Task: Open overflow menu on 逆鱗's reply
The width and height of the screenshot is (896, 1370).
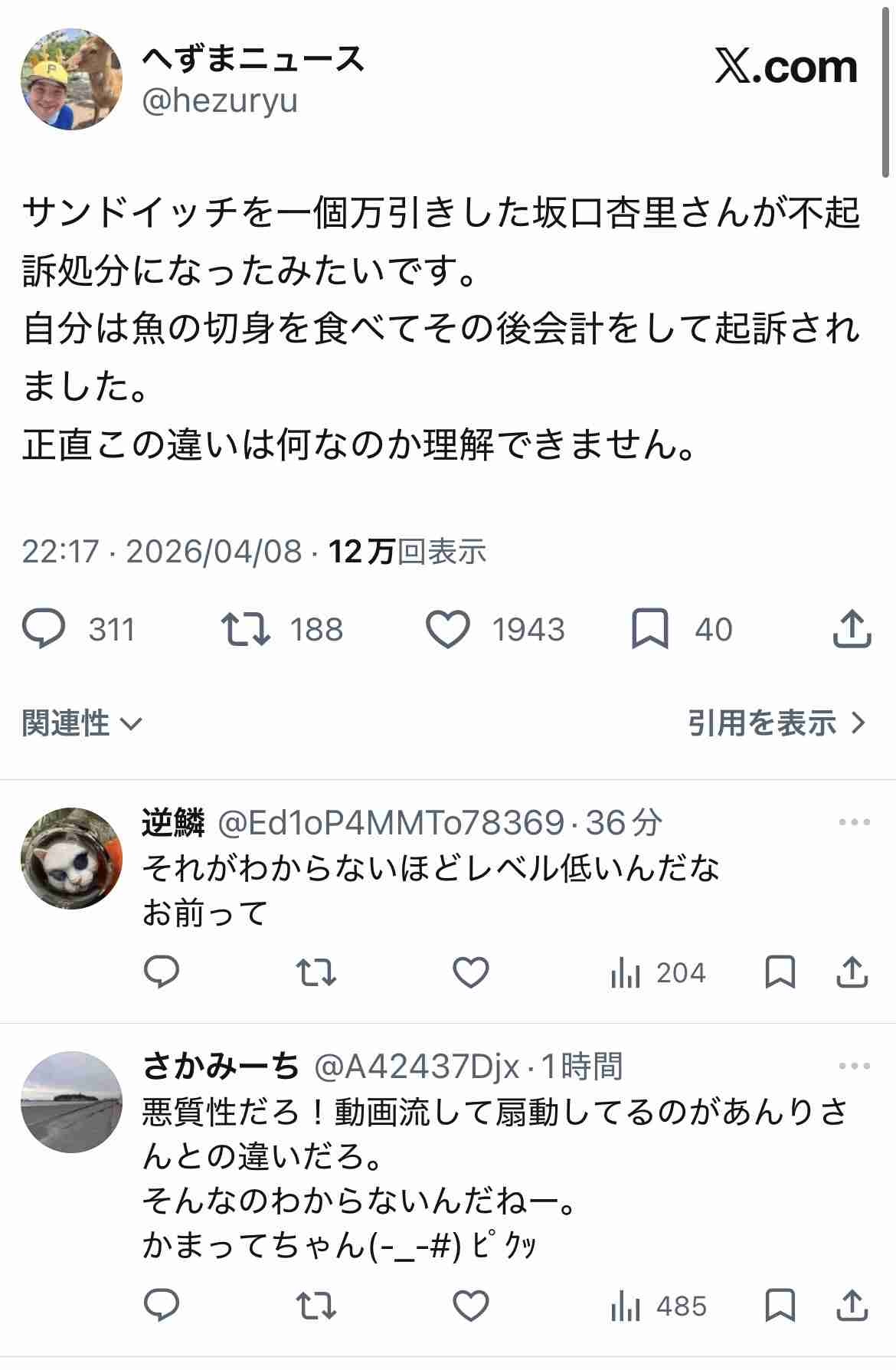Action: pyautogui.click(x=854, y=823)
